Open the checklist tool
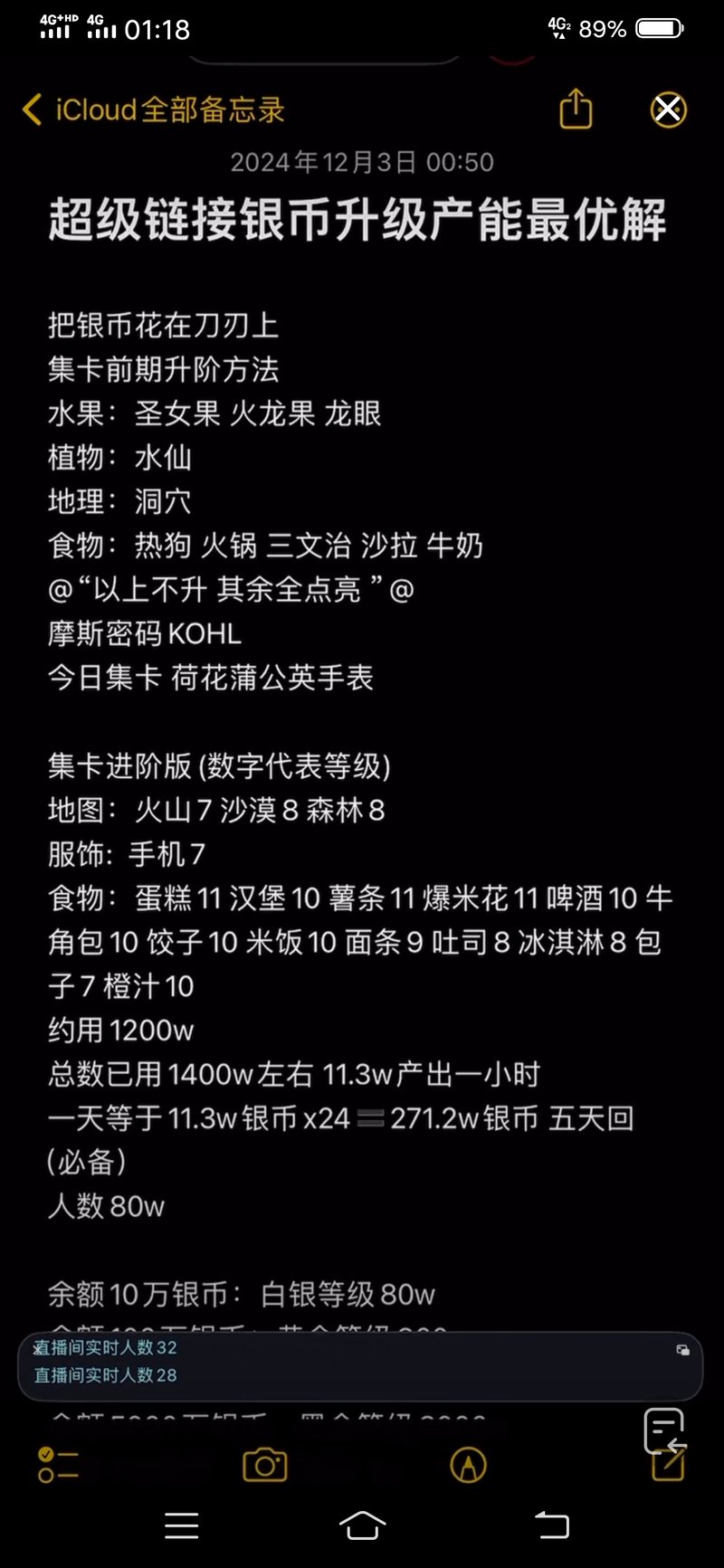Screen dimensions: 724x1568 coord(58,1465)
